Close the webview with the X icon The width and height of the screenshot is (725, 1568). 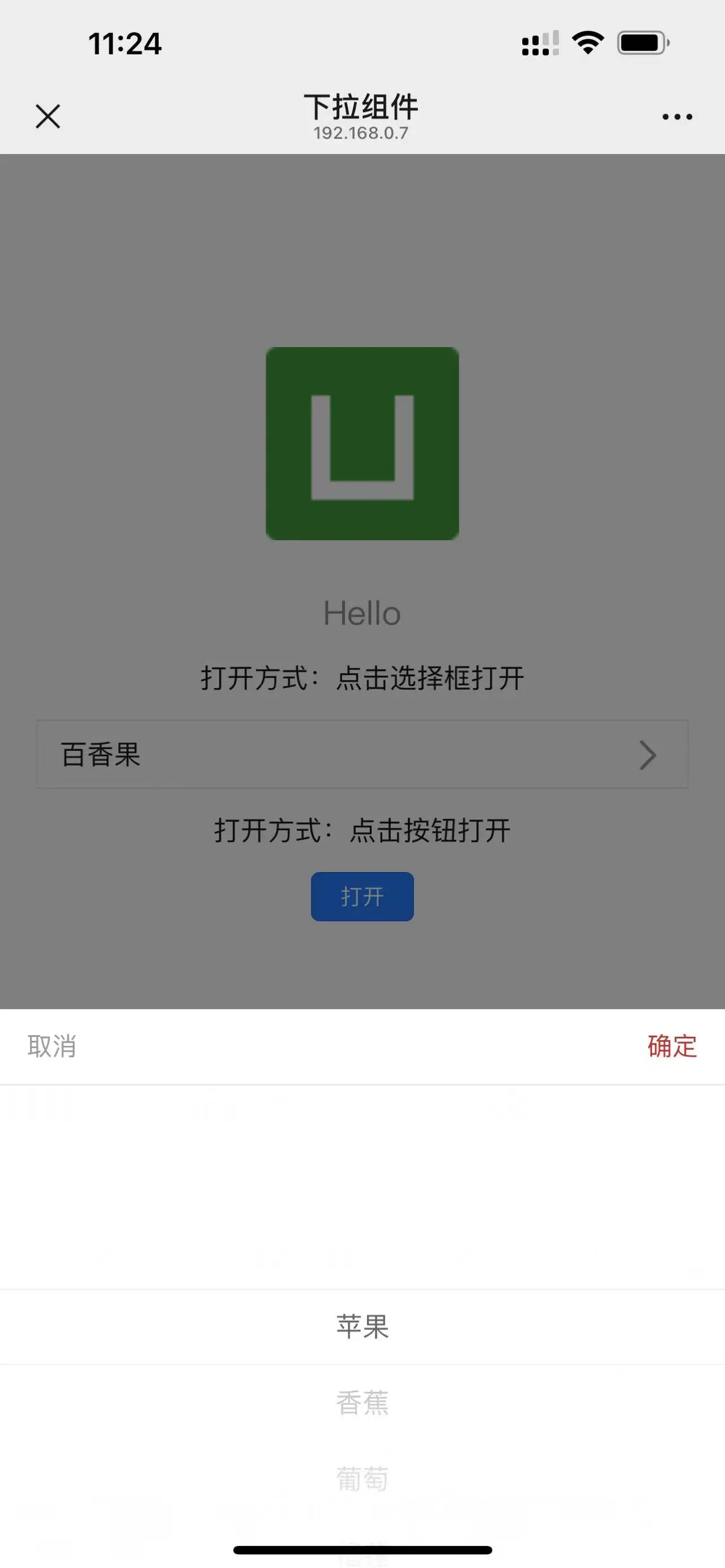[x=48, y=116]
